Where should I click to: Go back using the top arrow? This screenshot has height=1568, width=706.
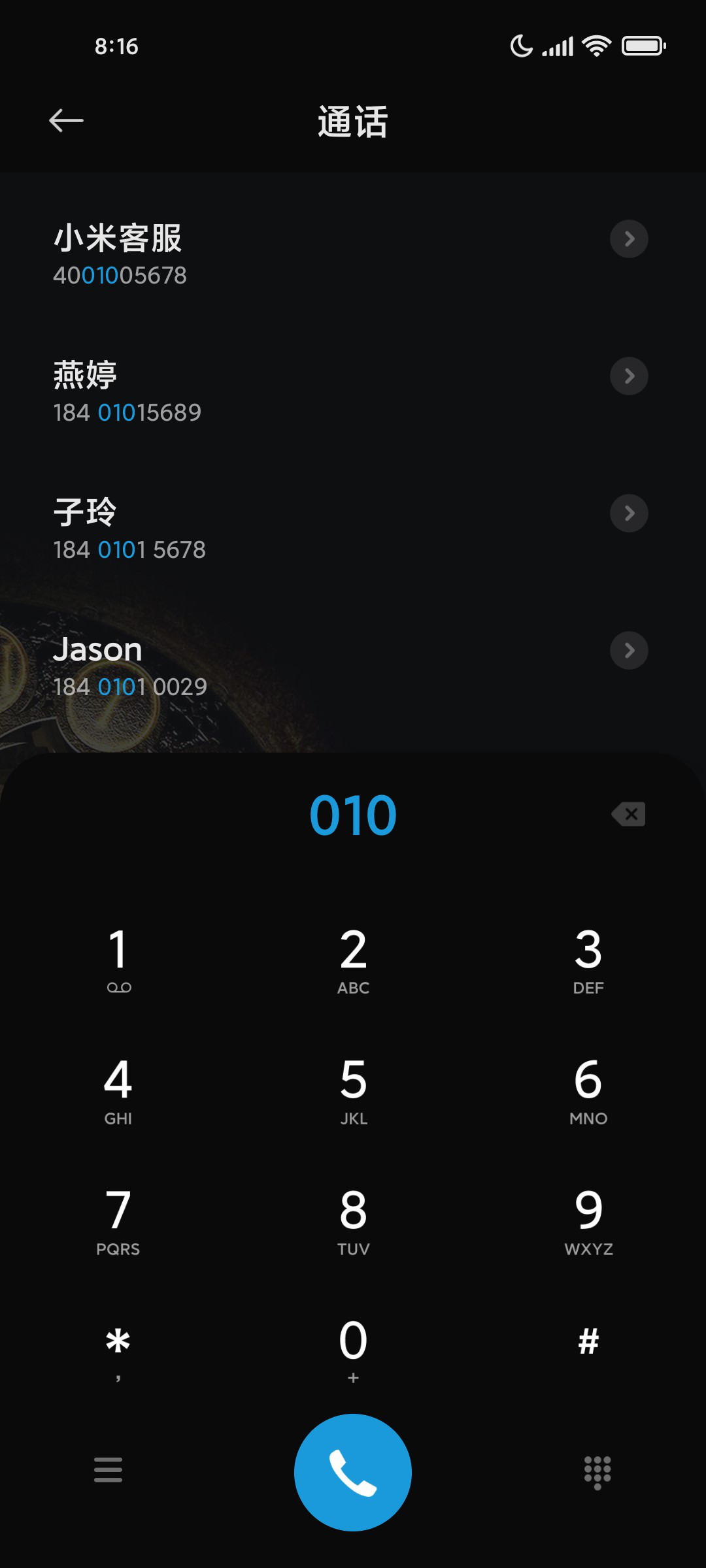66,120
